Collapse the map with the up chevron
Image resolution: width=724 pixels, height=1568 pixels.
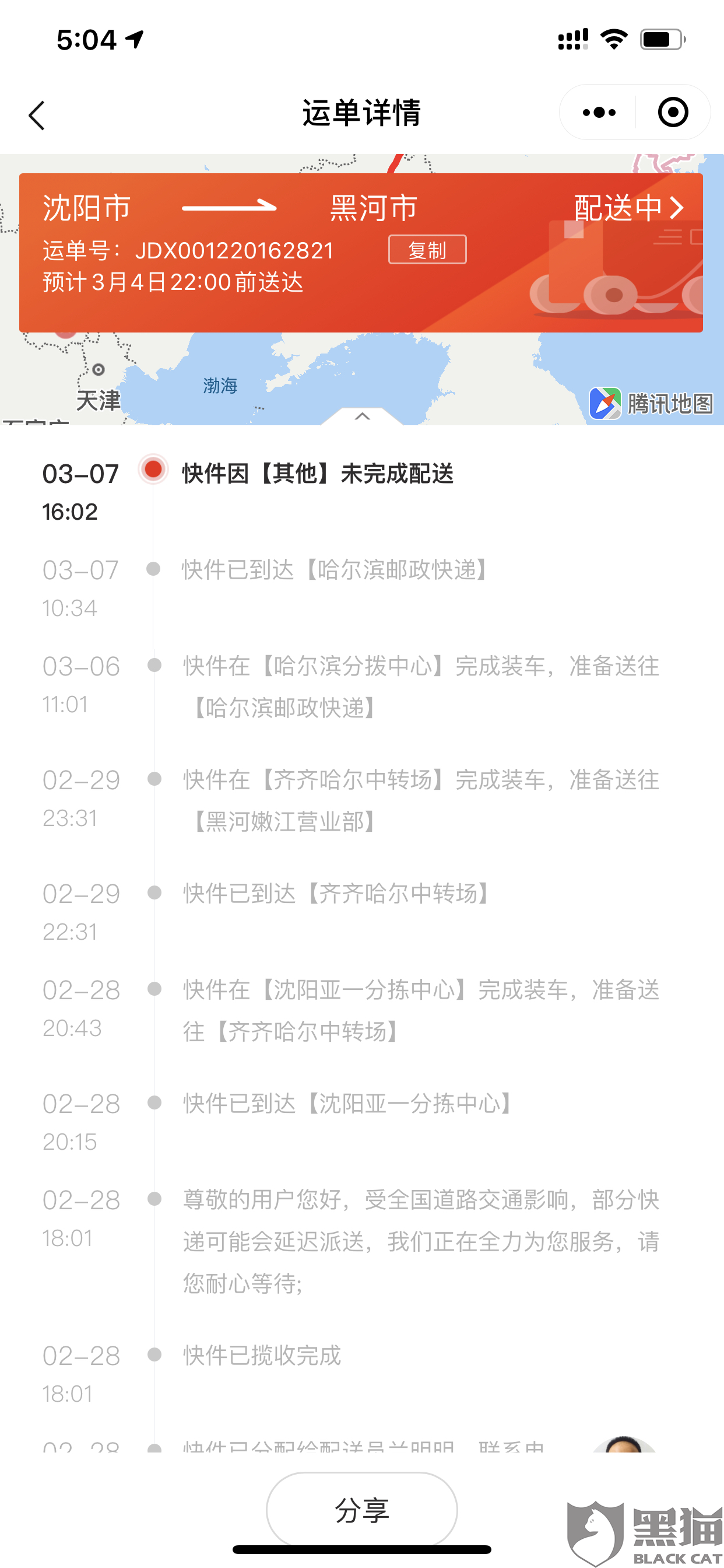coord(362,416)
